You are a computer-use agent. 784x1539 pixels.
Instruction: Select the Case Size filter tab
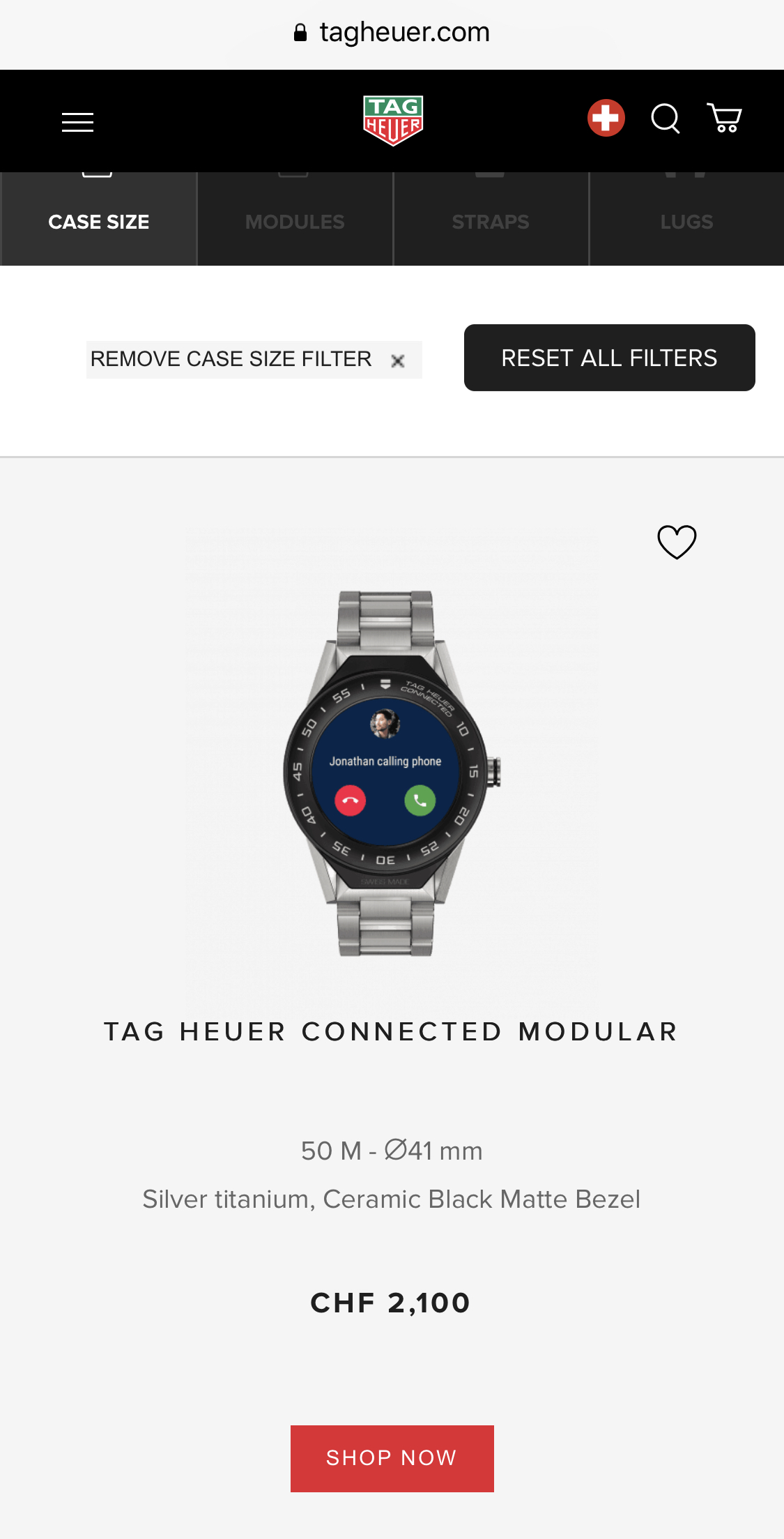99,221
